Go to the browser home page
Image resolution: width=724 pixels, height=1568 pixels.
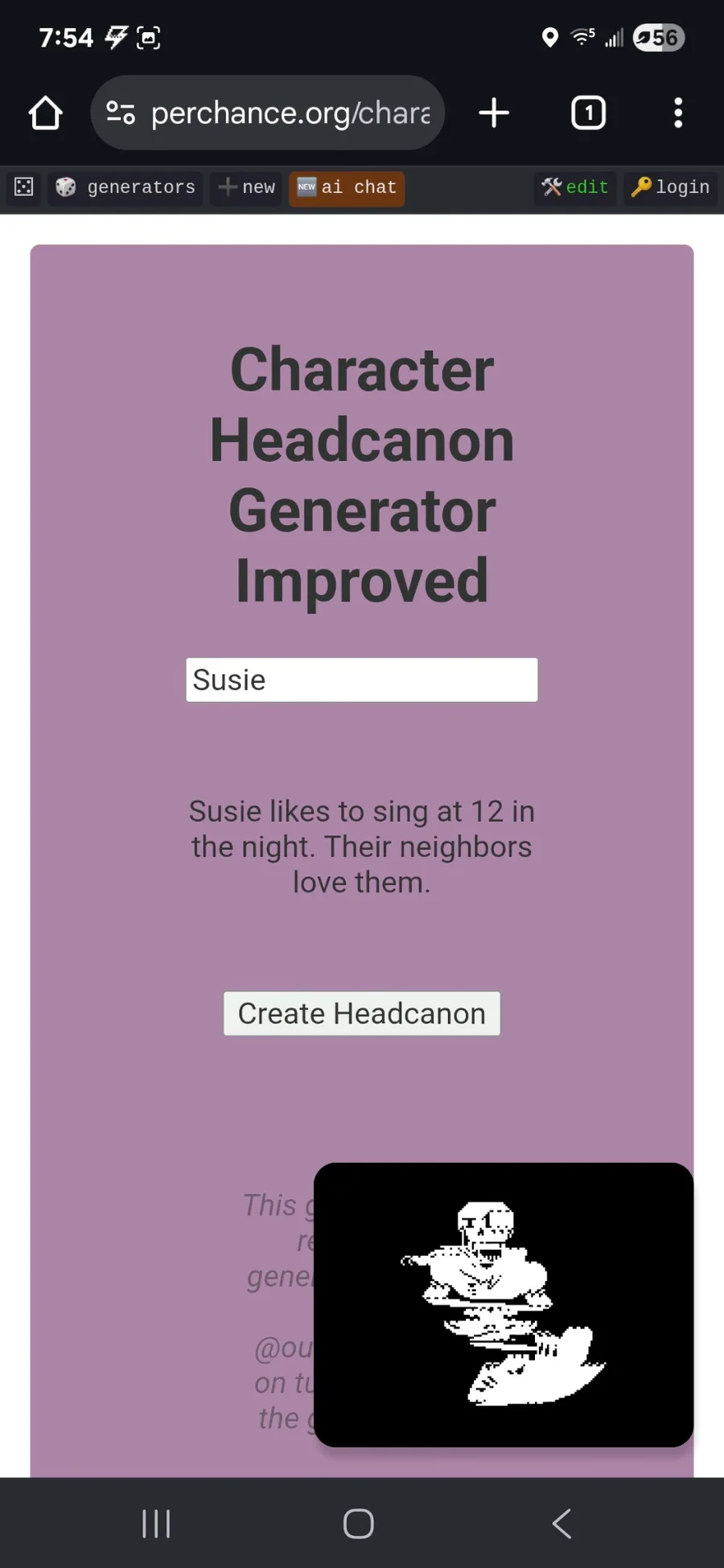click(x=46, y=113)
